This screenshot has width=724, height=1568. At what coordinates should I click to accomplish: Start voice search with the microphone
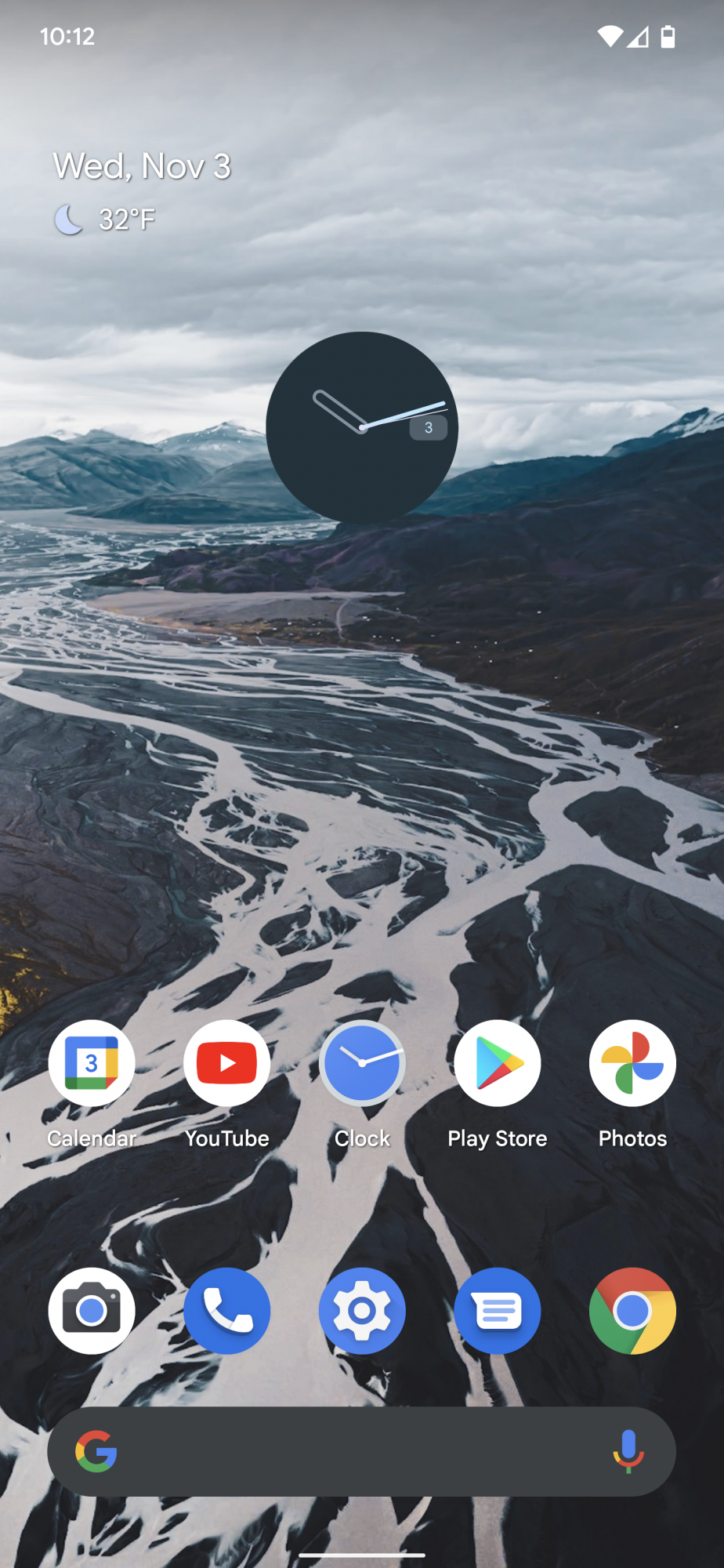click(628, 1450)
